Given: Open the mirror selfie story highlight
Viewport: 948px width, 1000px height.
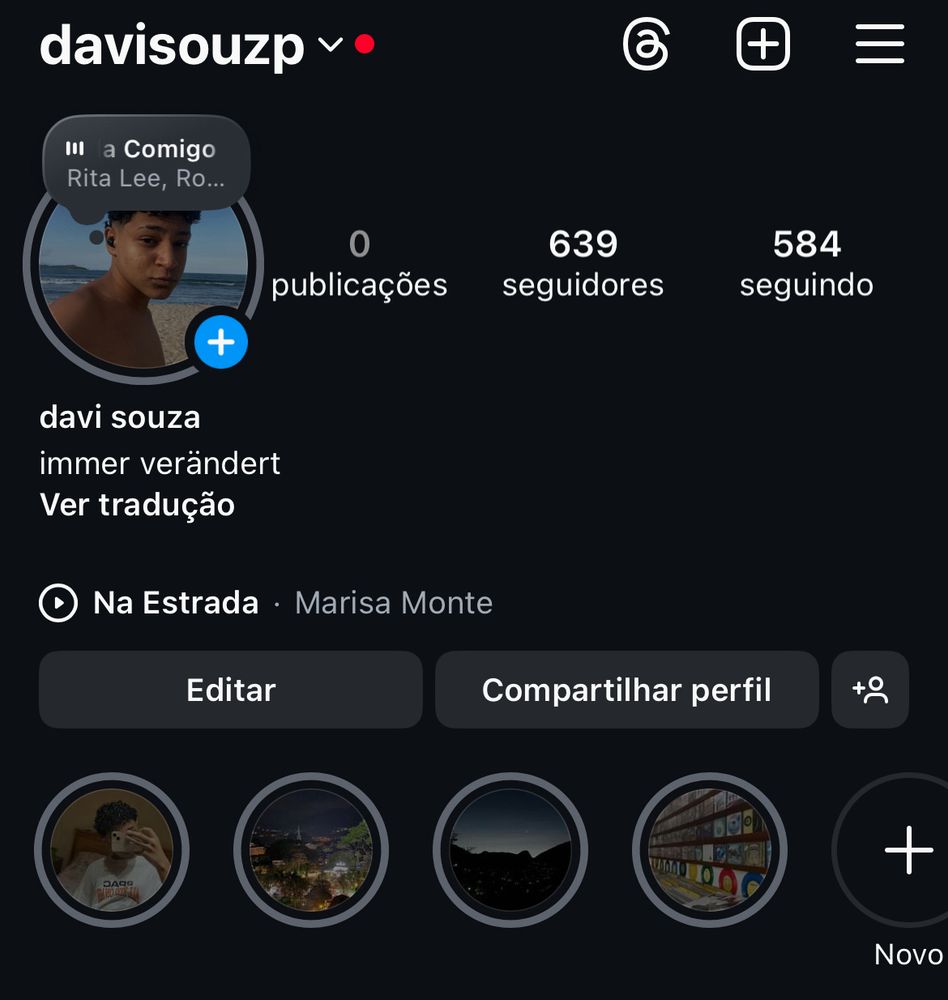Looking at the screenshot, I should pos(111,850).
